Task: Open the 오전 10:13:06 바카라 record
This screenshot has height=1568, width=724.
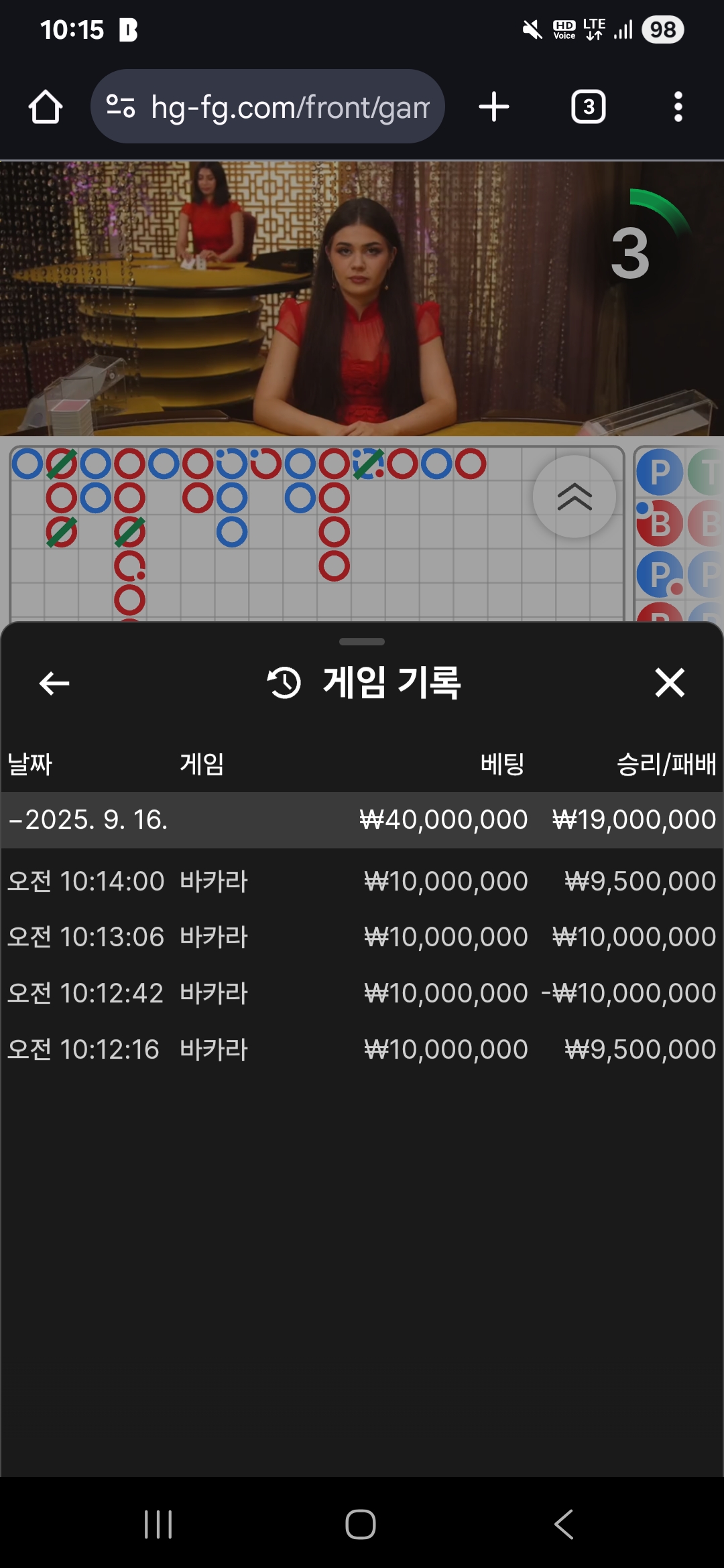Action: pos(362,937)
